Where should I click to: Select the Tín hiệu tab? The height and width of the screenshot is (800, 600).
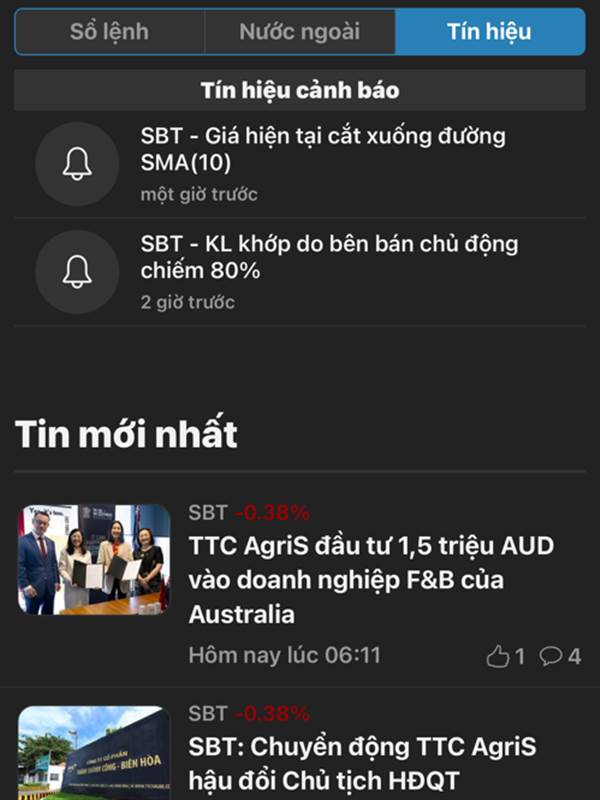489,31
